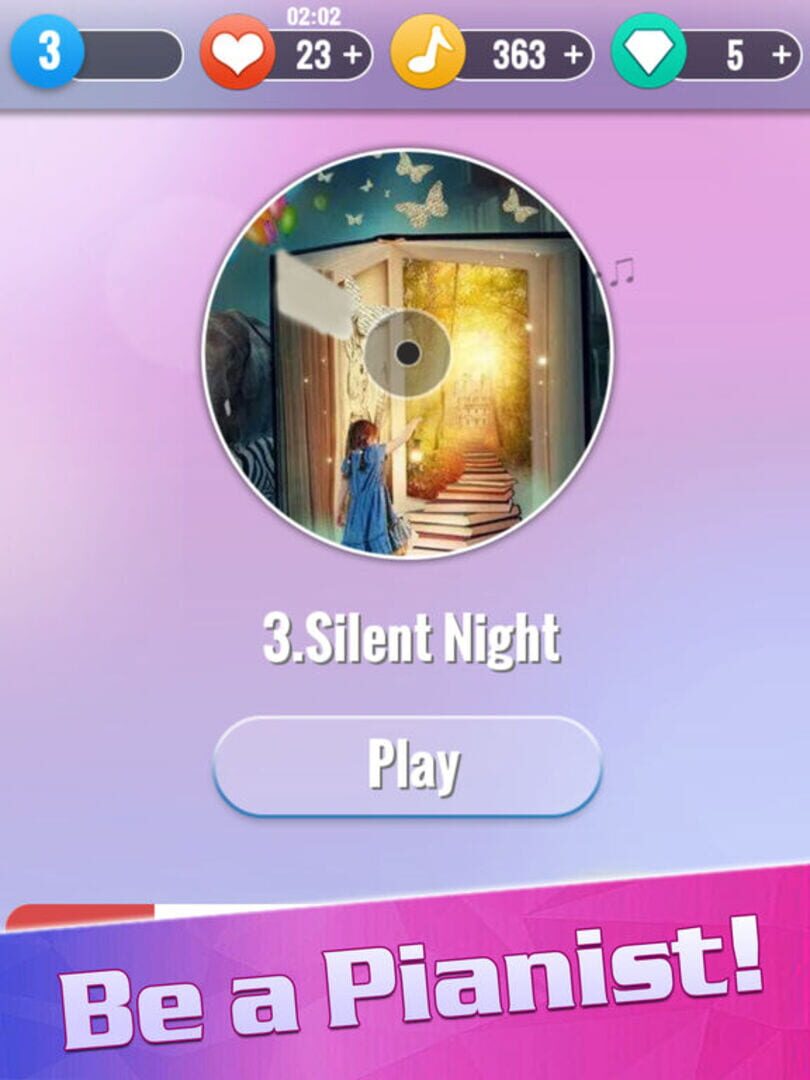Get more music notes with the plus

tap(573, 55)
